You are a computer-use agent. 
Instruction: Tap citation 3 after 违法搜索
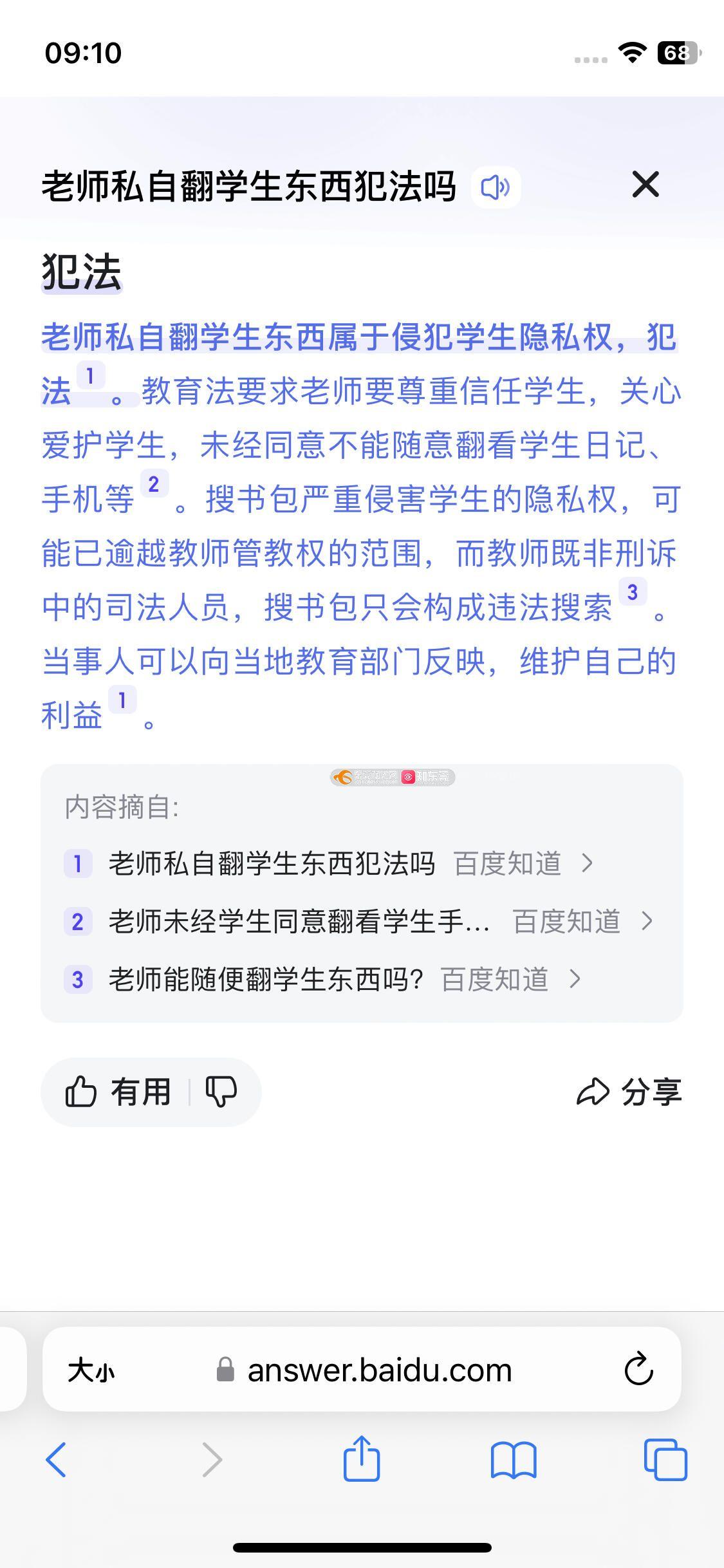(633, 592)
